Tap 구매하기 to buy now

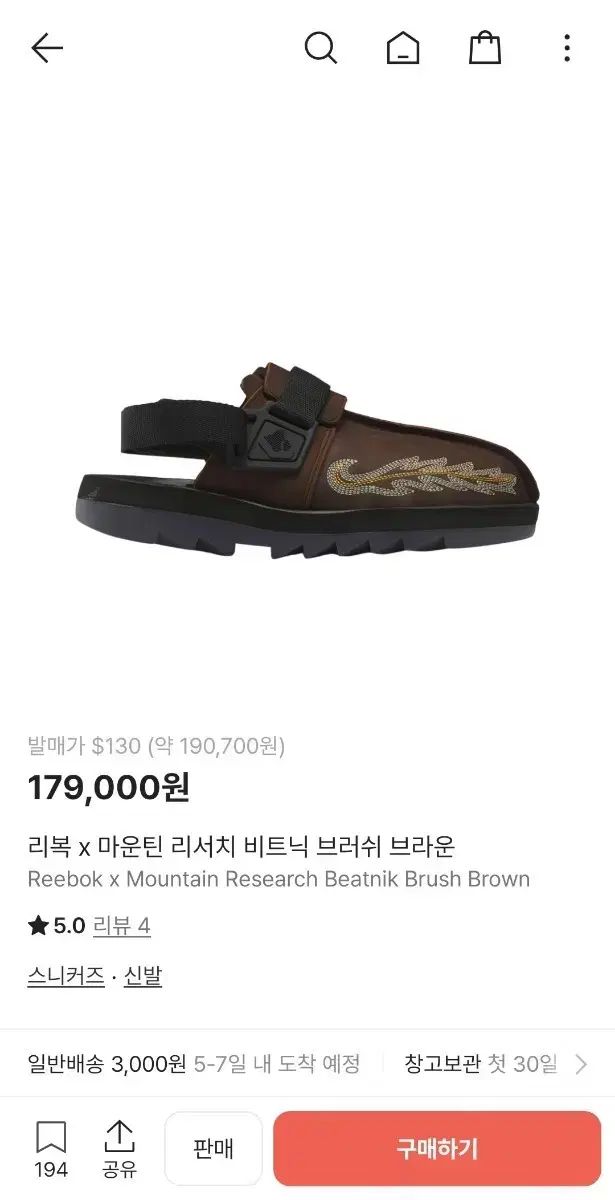(437, 1148)
